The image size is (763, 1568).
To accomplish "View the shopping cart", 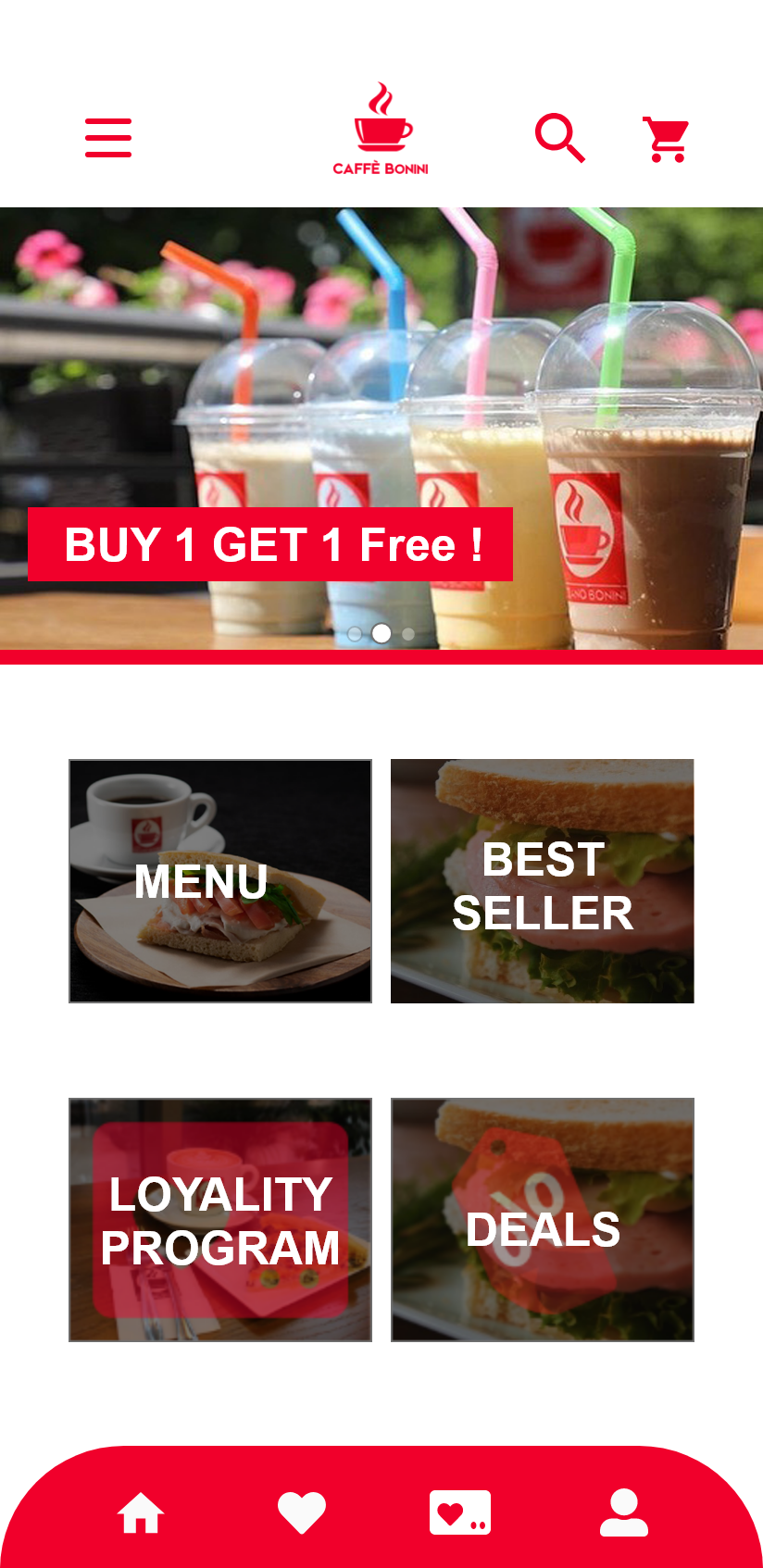I will tap(666, 140).
